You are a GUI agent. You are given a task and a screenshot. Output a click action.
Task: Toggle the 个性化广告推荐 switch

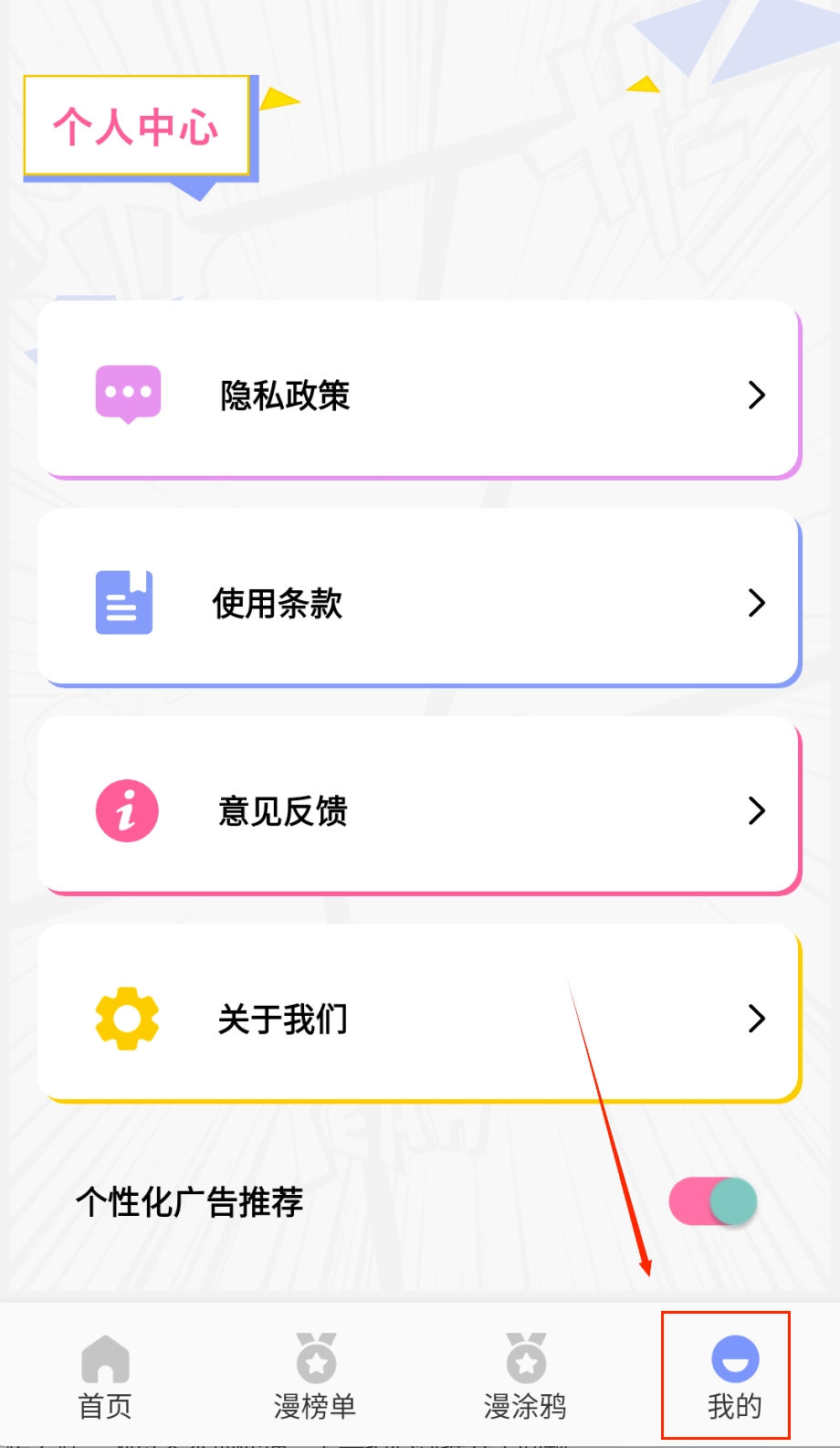click(x=712, y=1201)
